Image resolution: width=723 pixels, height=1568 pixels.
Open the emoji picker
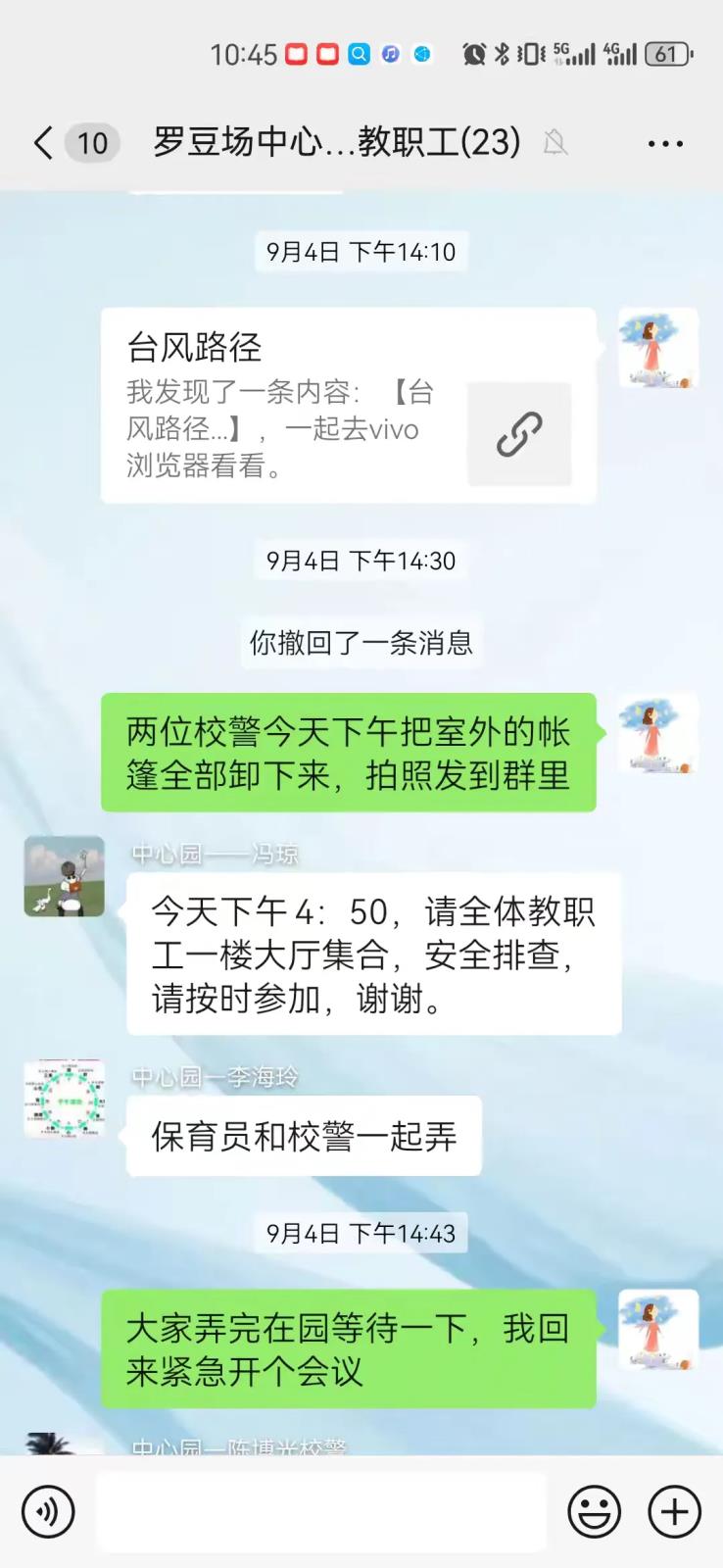[x=594, y=1510]
